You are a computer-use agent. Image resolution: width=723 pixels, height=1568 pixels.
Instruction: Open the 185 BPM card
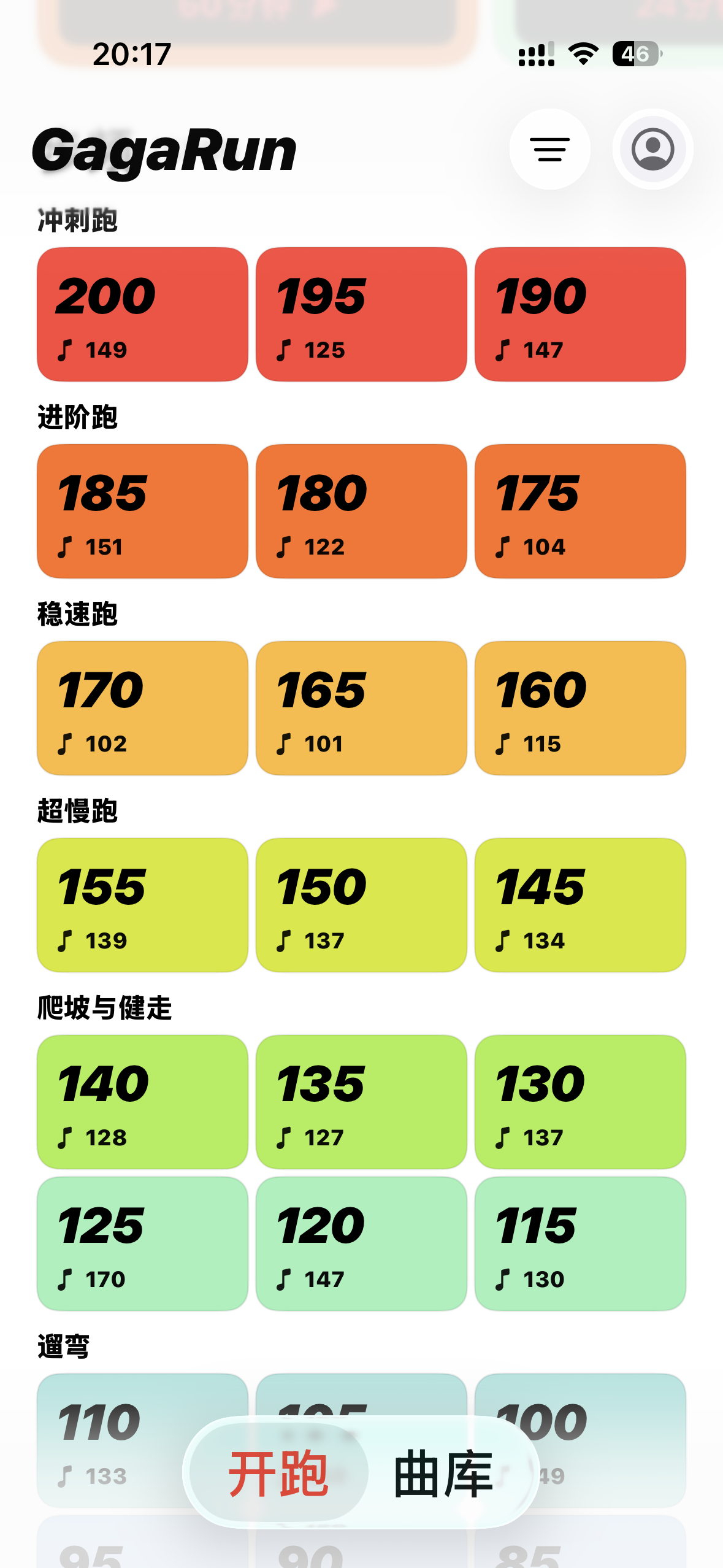click(x=142, y=511)
